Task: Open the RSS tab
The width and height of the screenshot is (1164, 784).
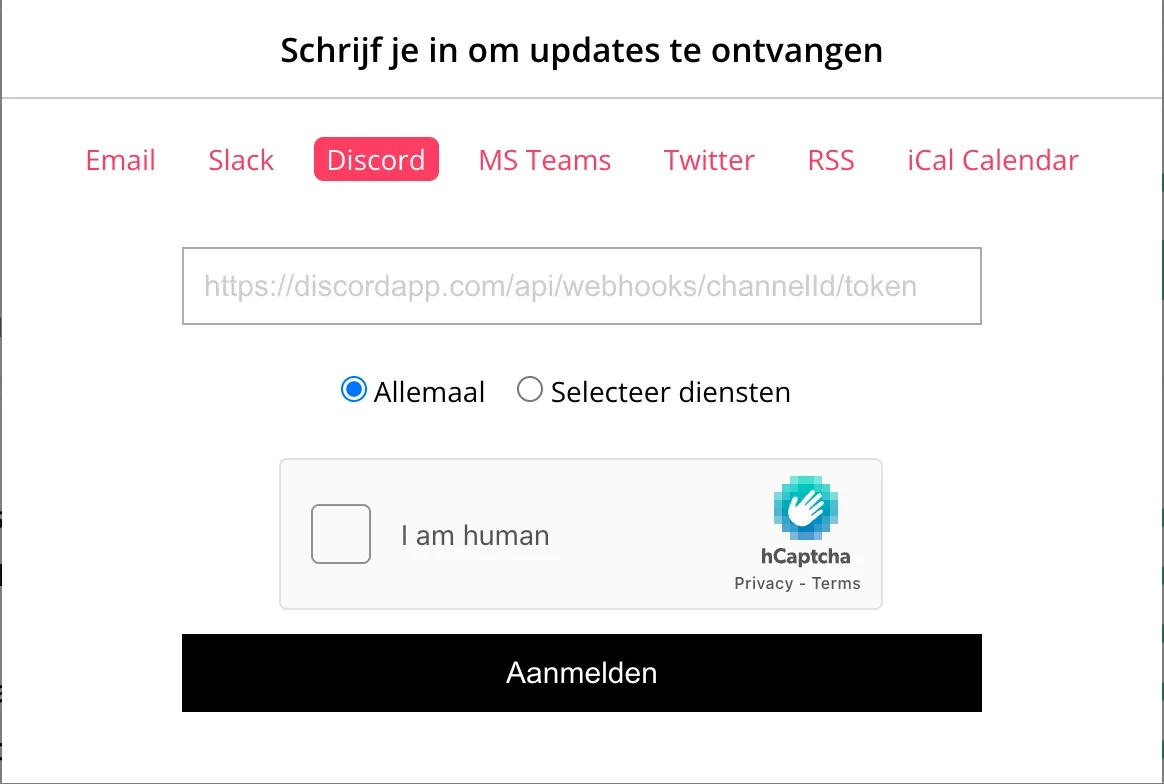Action: [x=831, y=160]
